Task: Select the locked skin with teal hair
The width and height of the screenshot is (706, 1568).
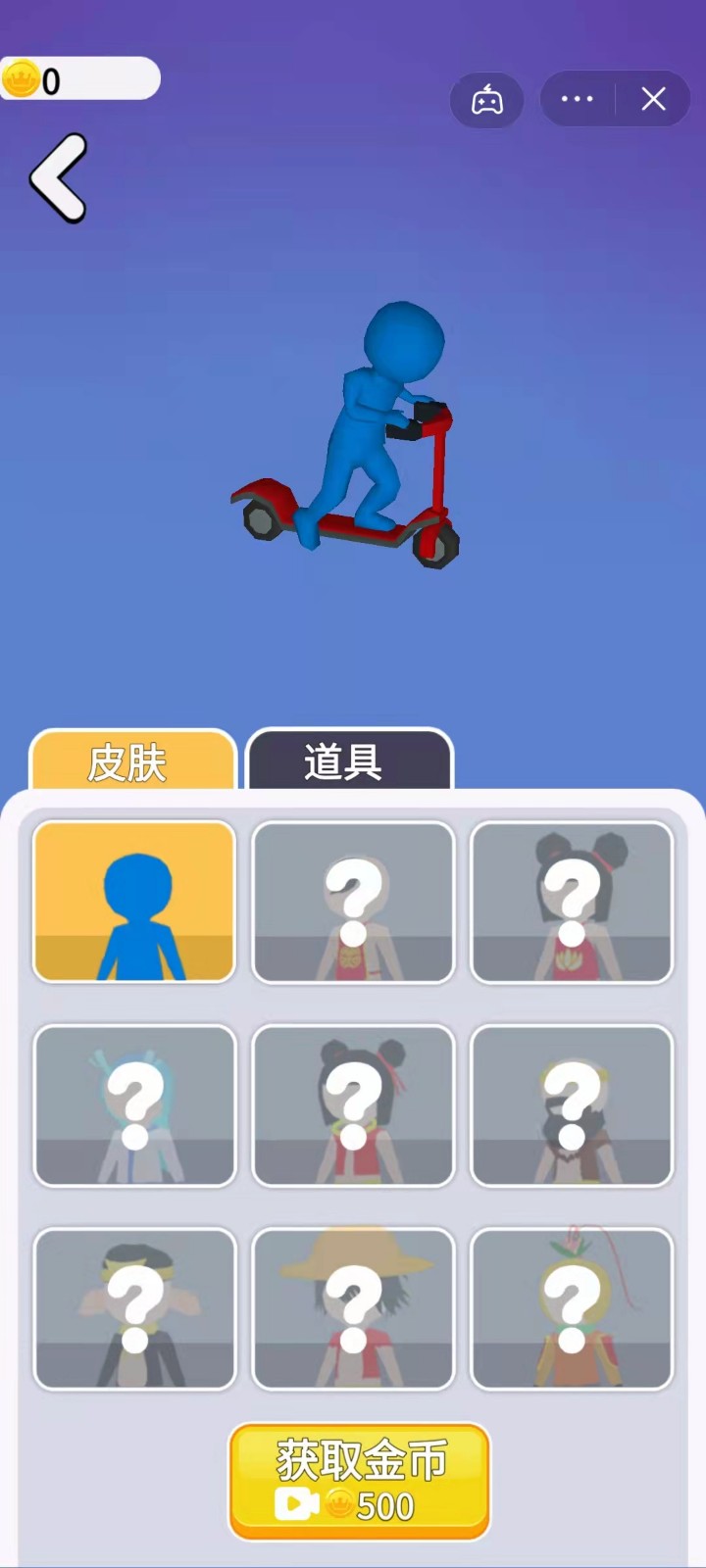Action: click(134, 1105)
